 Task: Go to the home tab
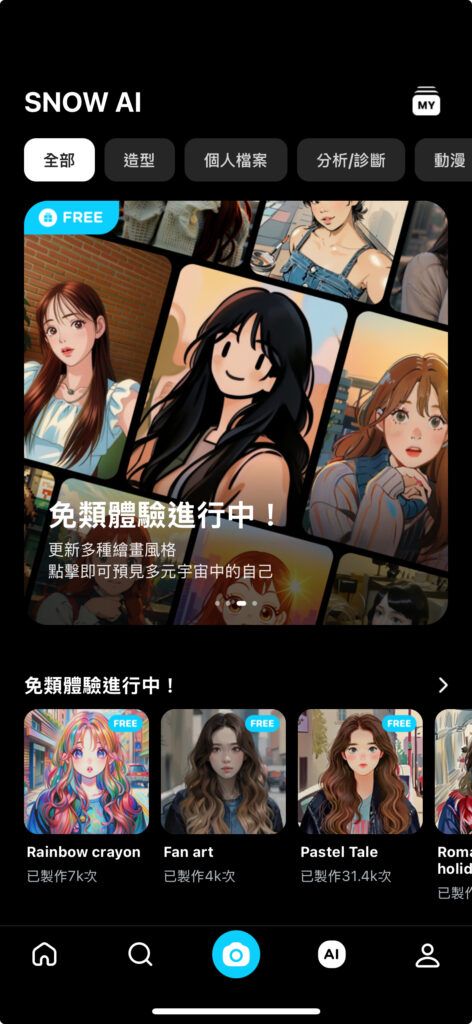coord(44,955)
